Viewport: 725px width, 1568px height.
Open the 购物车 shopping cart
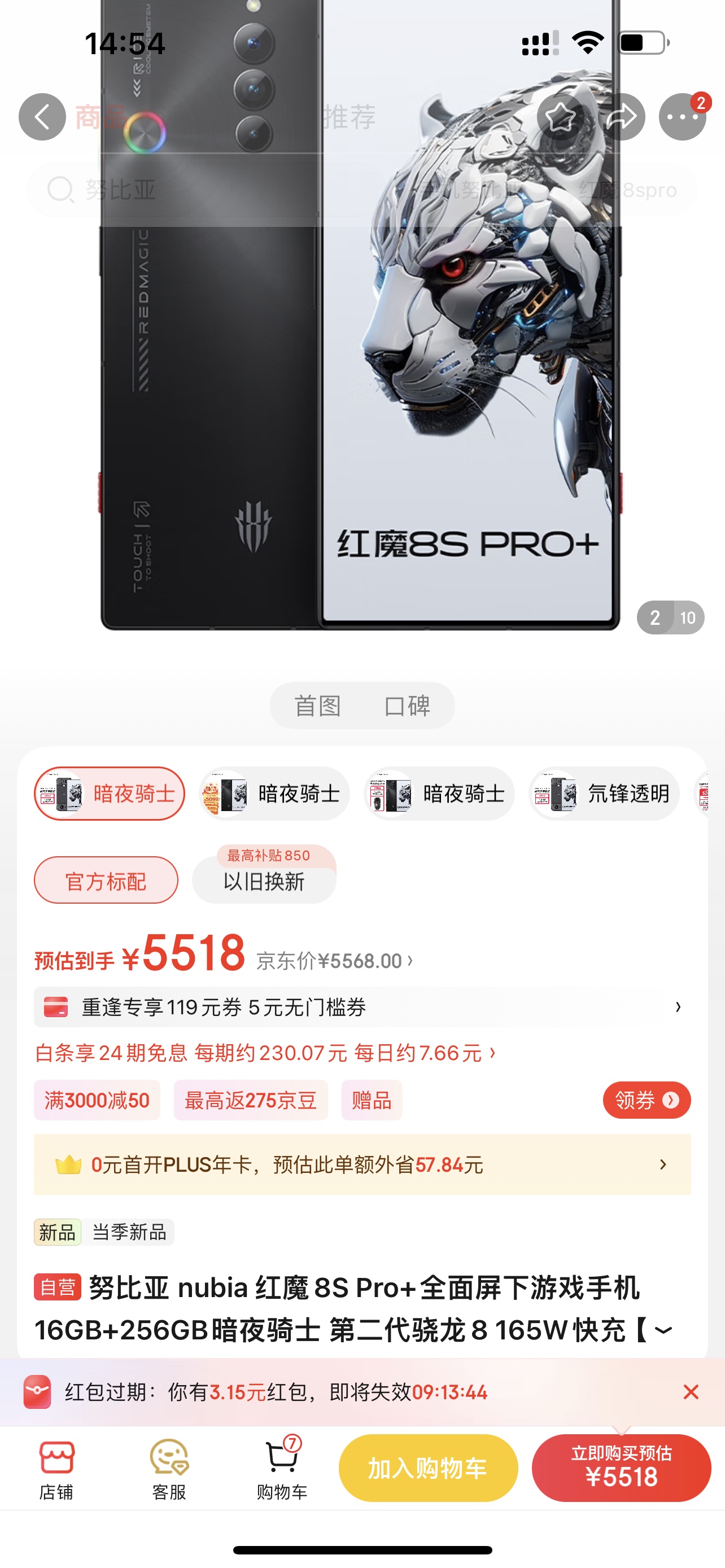282,1469
